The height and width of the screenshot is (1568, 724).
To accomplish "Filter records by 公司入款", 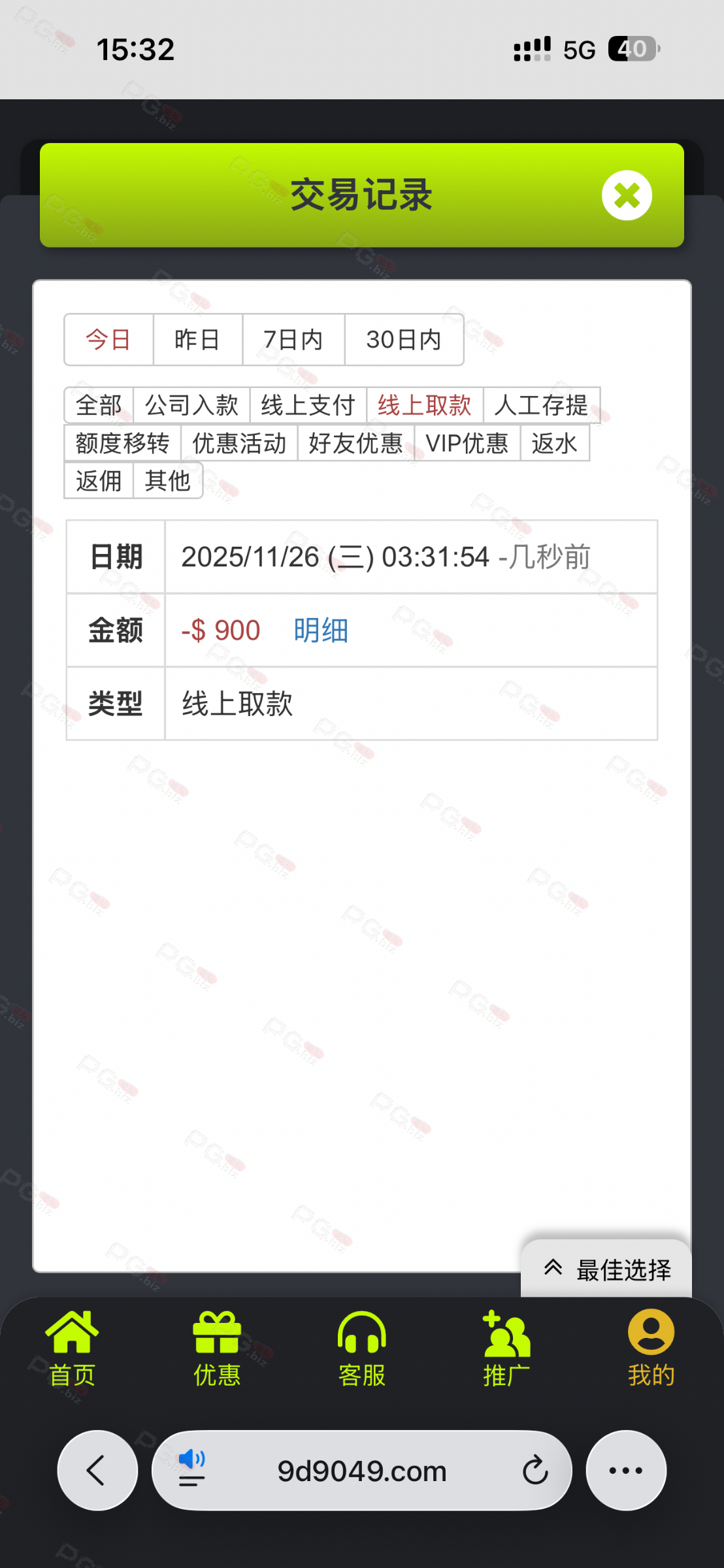I will (191, 405).
